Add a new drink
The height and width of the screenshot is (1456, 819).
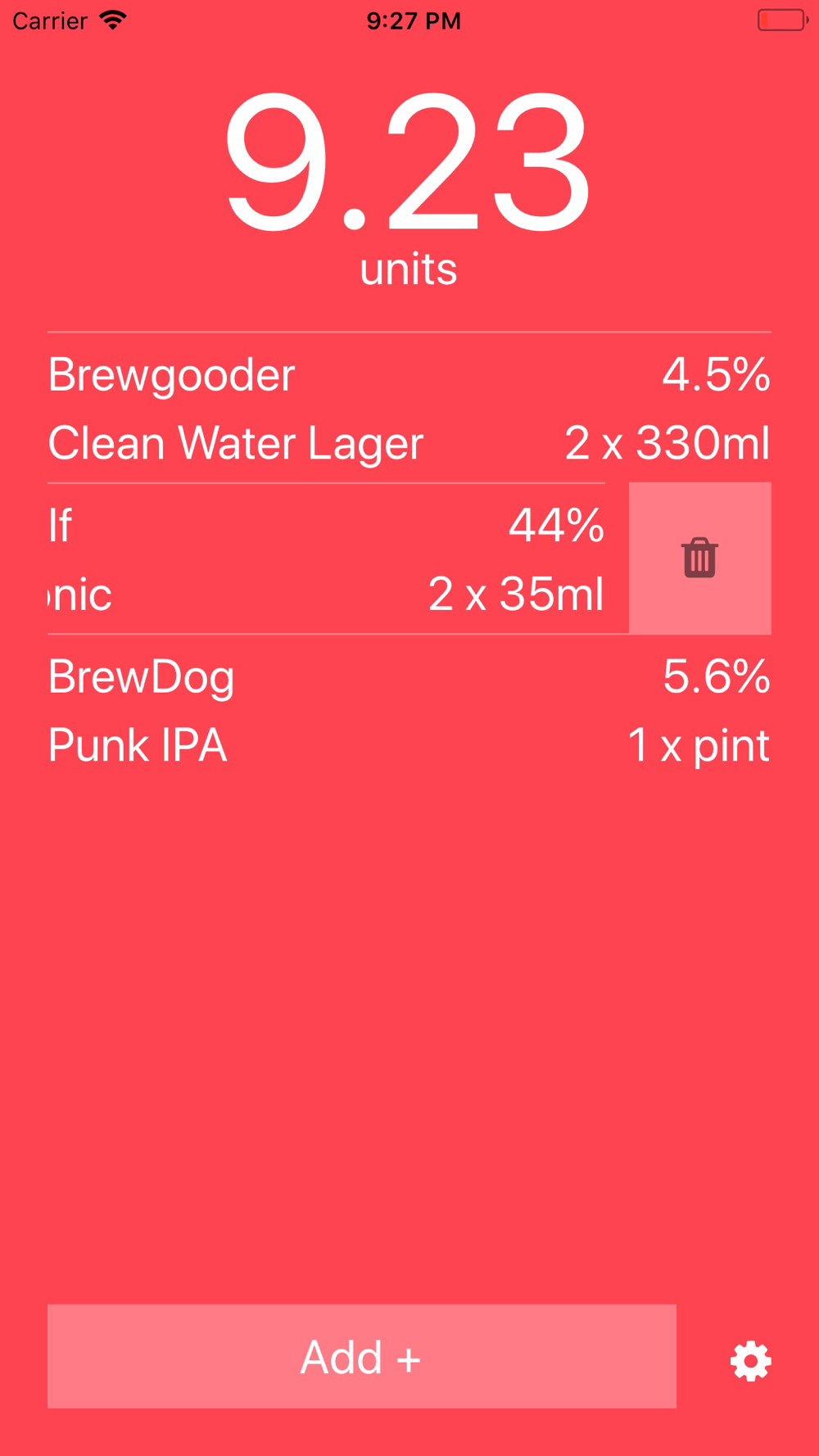(361, 1356)
